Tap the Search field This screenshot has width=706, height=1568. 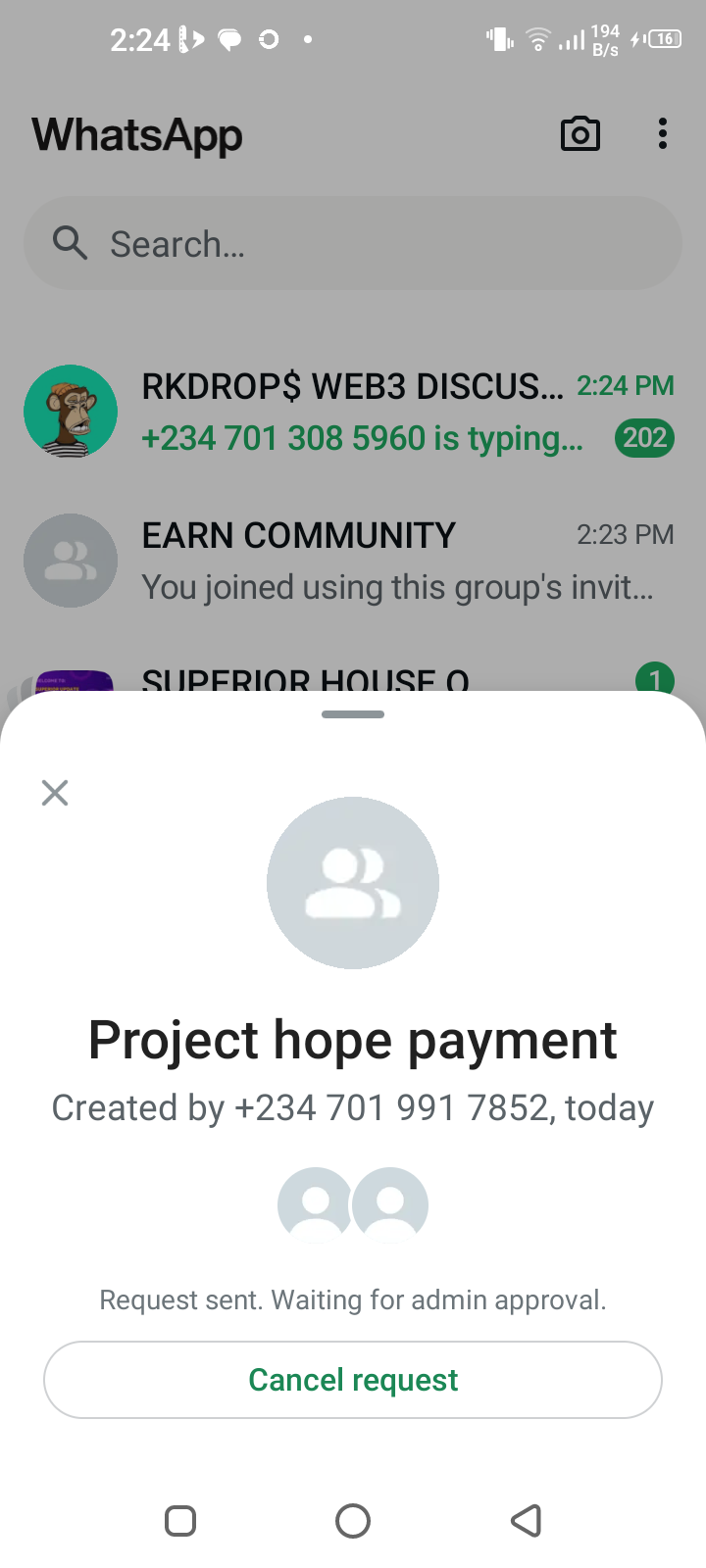click(x=353, y=244)
